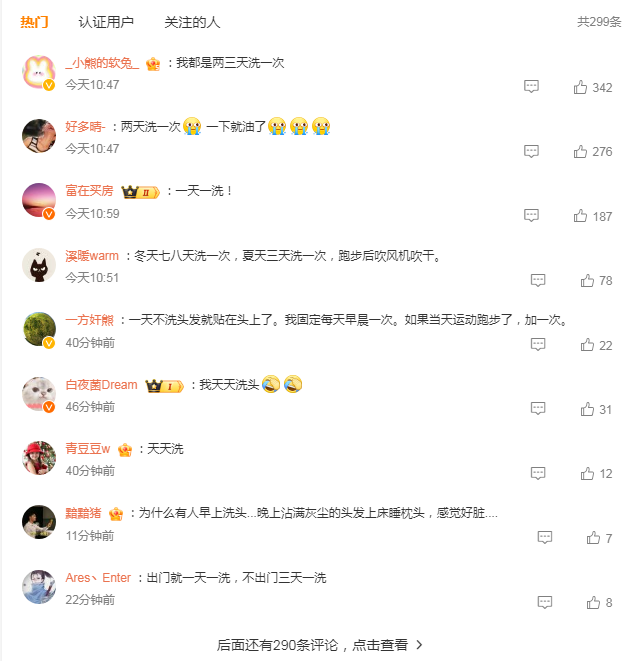The height and width of the screenshot is (661, 628).
Task: Reply to 一方奸熊's comment
Action: coord(538,345)
